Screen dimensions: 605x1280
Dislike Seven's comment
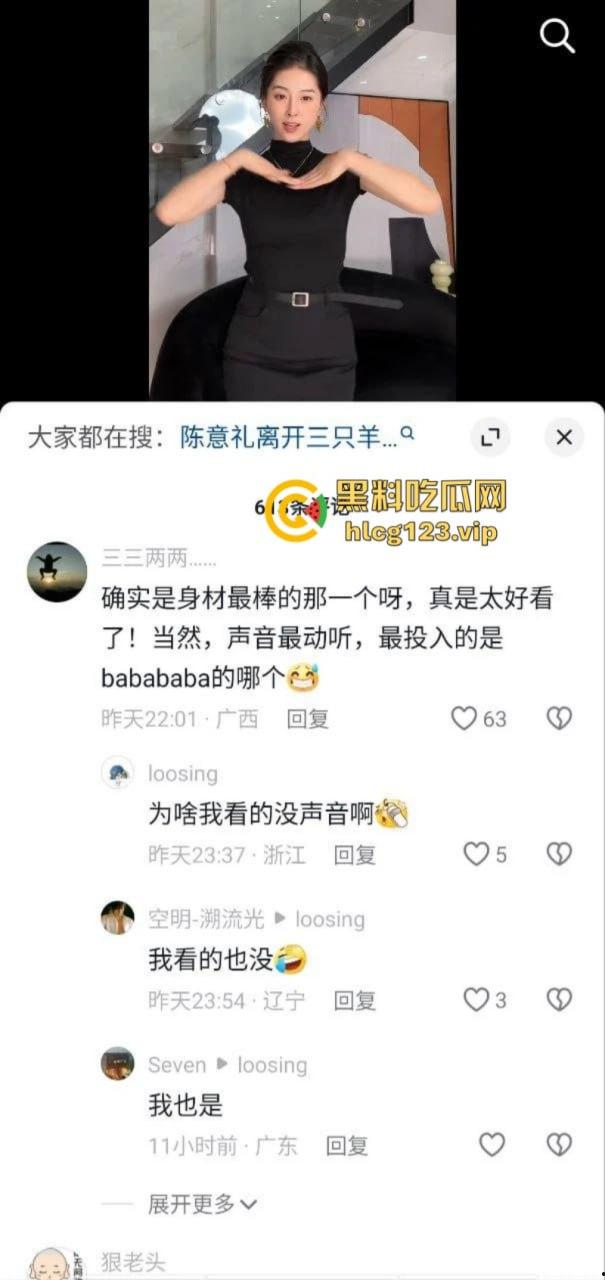click(559, 1145)
